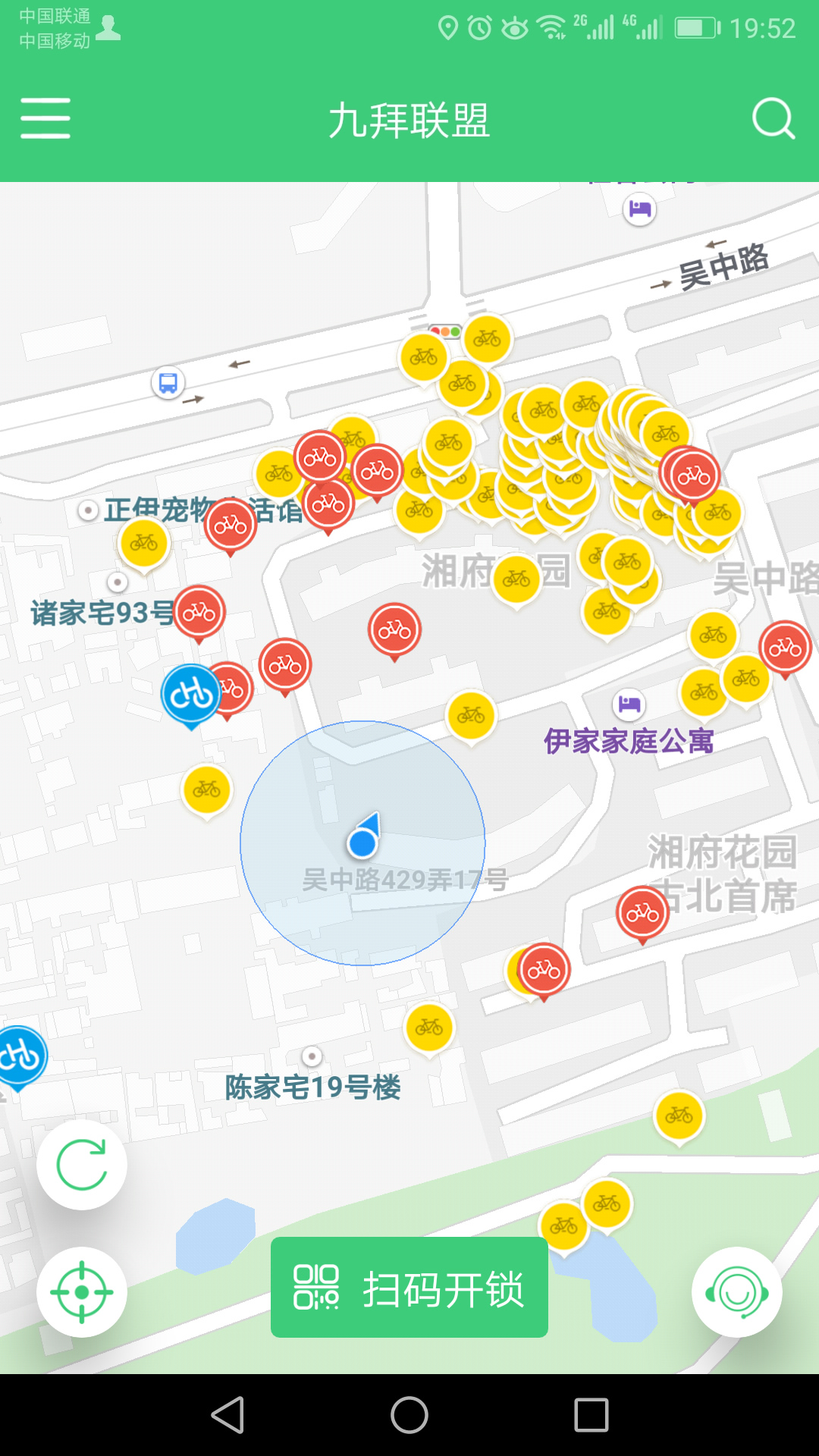Go to the phone's home screen

pos(409,1415)
